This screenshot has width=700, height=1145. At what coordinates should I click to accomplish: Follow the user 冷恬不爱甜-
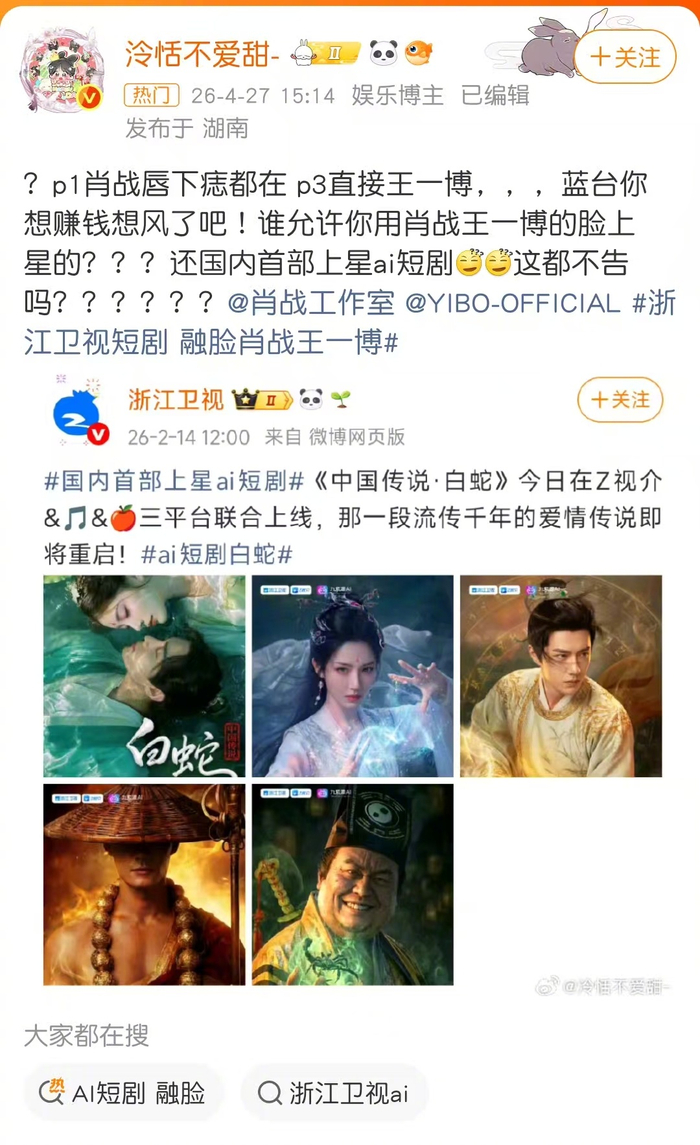626,57
